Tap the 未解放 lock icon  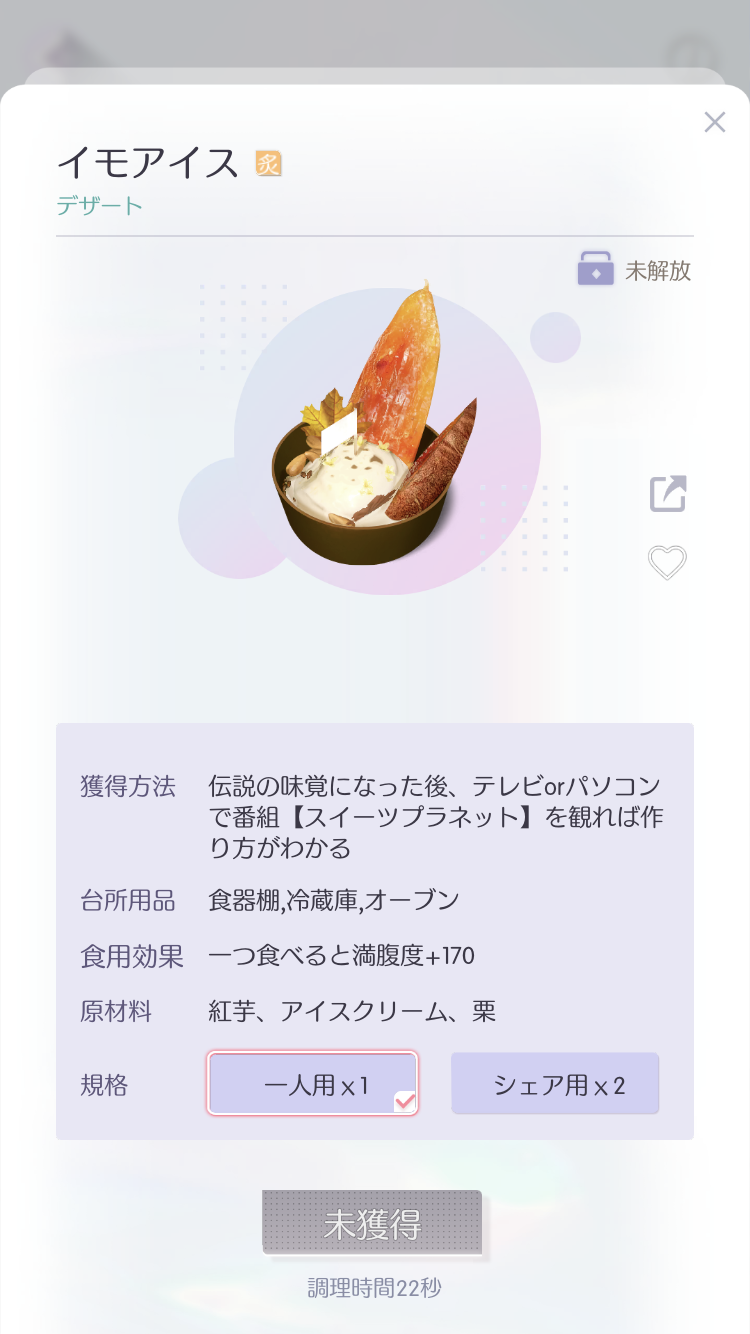(595, 269)
